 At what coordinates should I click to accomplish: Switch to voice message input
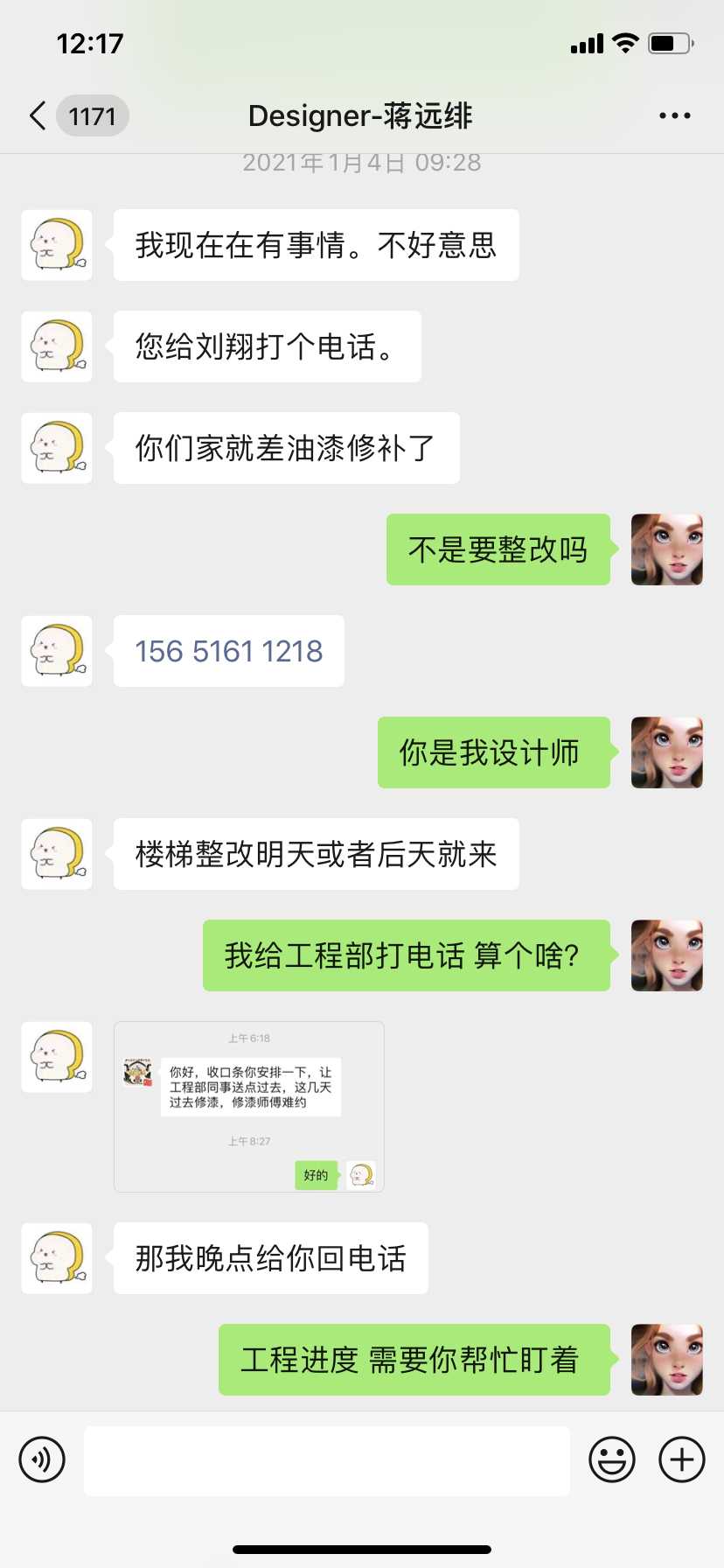[x=42, y=1459]
